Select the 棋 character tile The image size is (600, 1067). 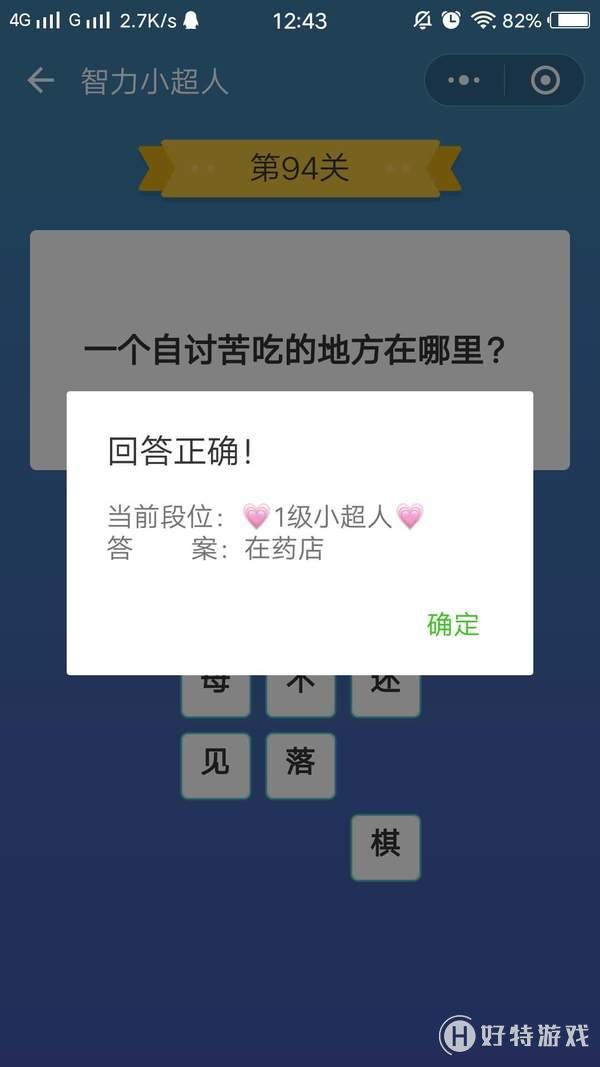[385, 847]
